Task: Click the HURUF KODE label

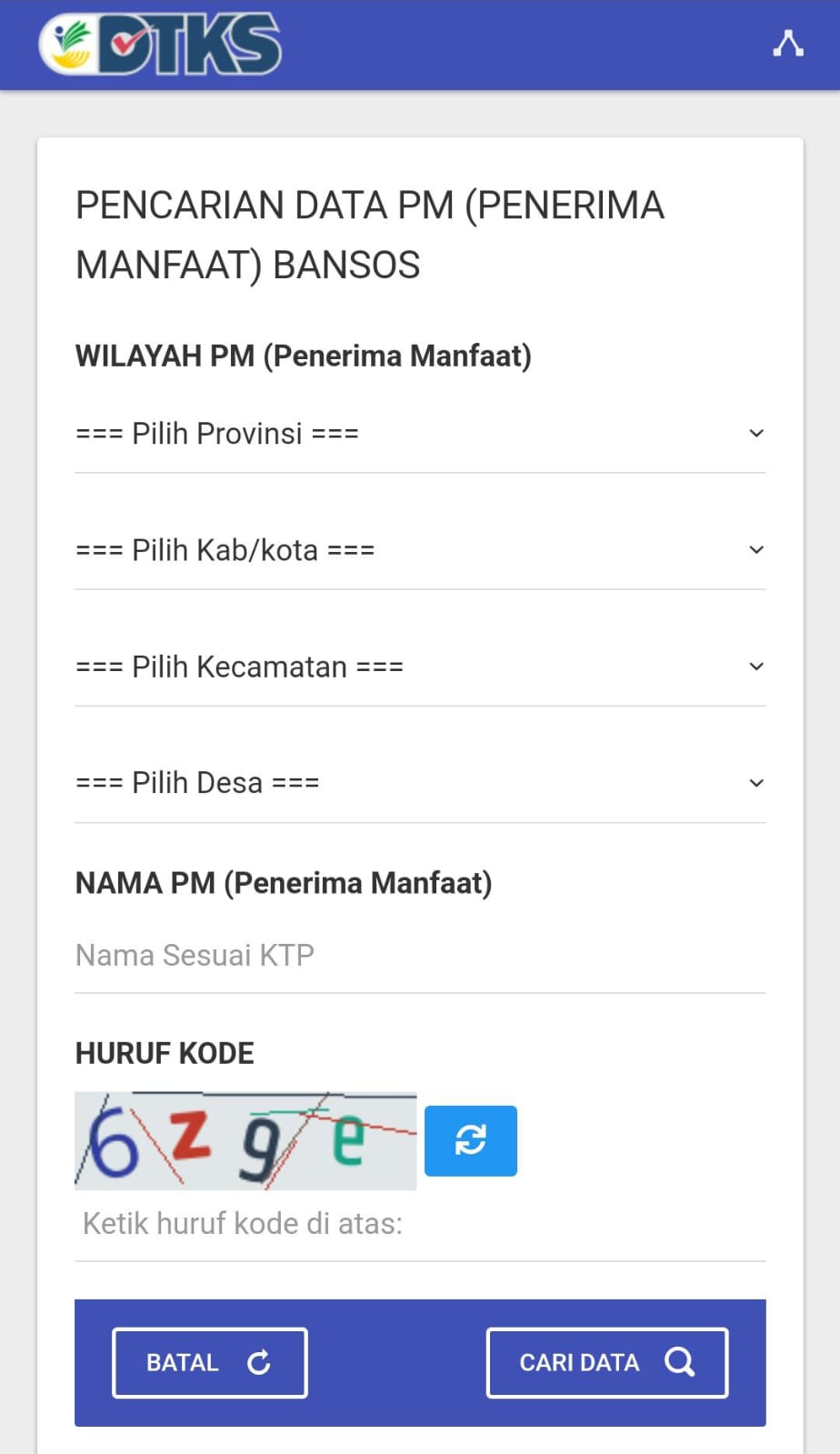Action: [x=164, y=1052]
